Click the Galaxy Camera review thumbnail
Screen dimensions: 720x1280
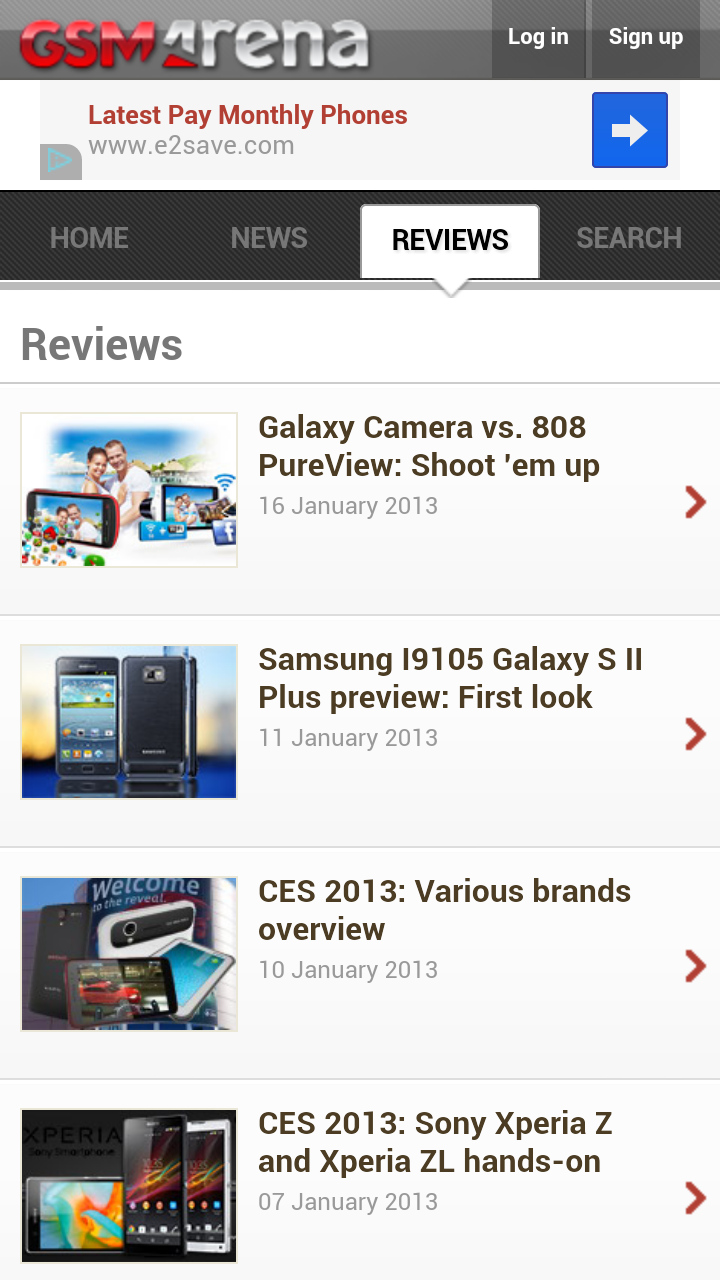pyautogui.click(x=128, y=490)
